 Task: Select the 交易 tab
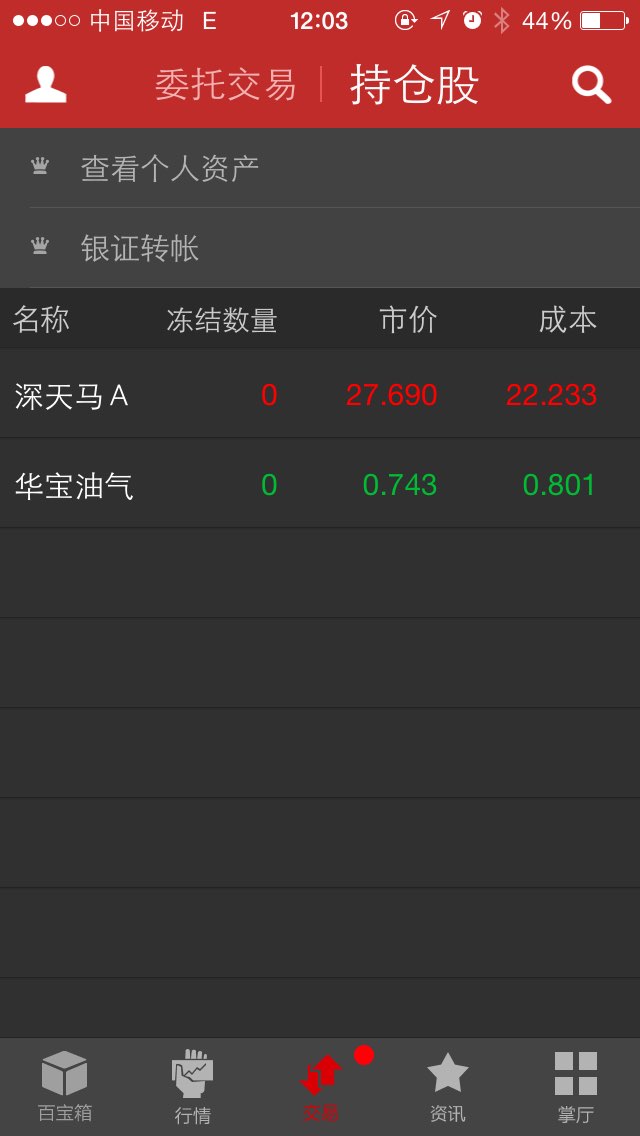tap(320, 1087)
